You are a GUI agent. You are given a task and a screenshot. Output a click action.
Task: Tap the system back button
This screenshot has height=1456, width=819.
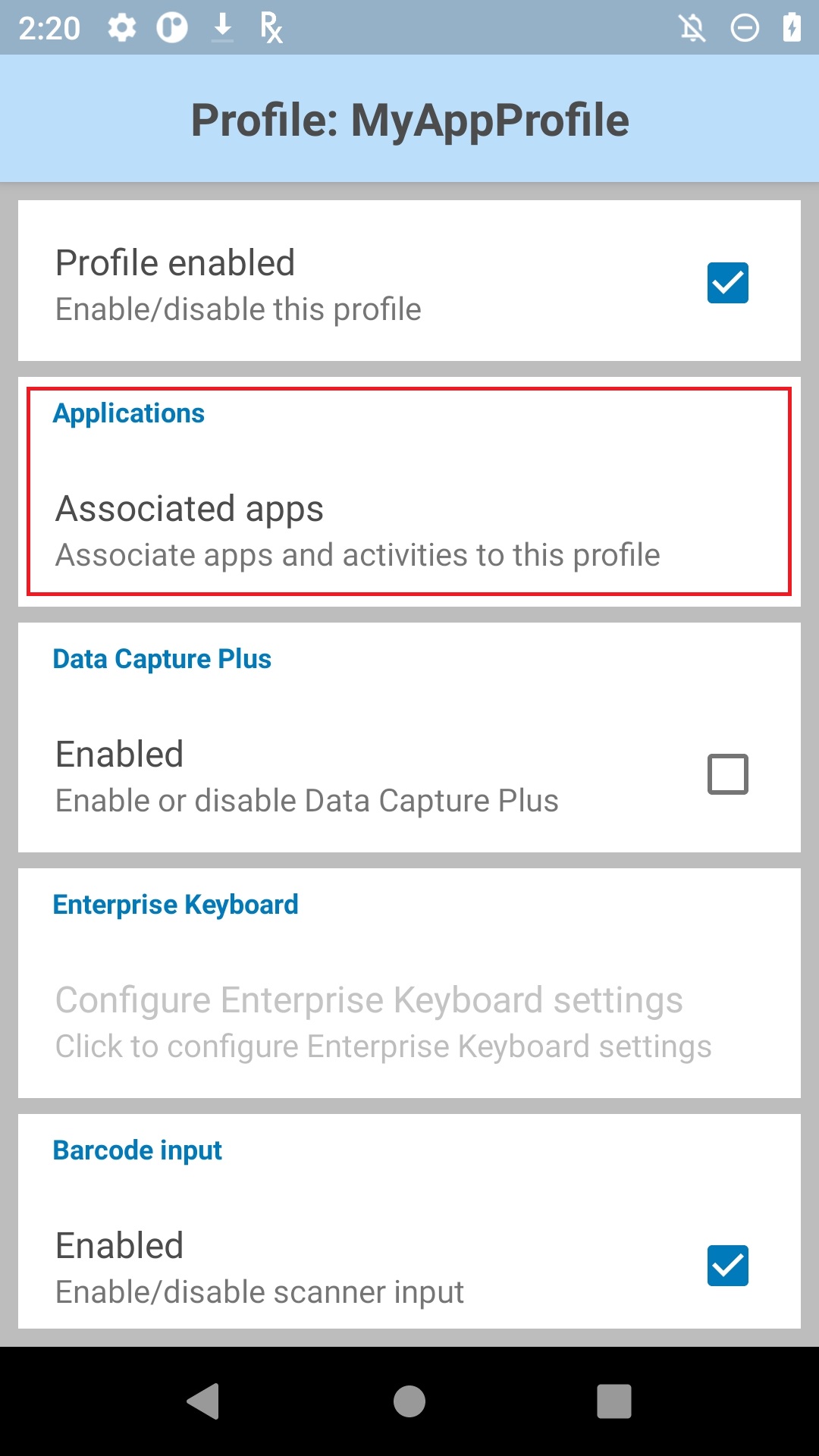click(x=203, y=1401)
